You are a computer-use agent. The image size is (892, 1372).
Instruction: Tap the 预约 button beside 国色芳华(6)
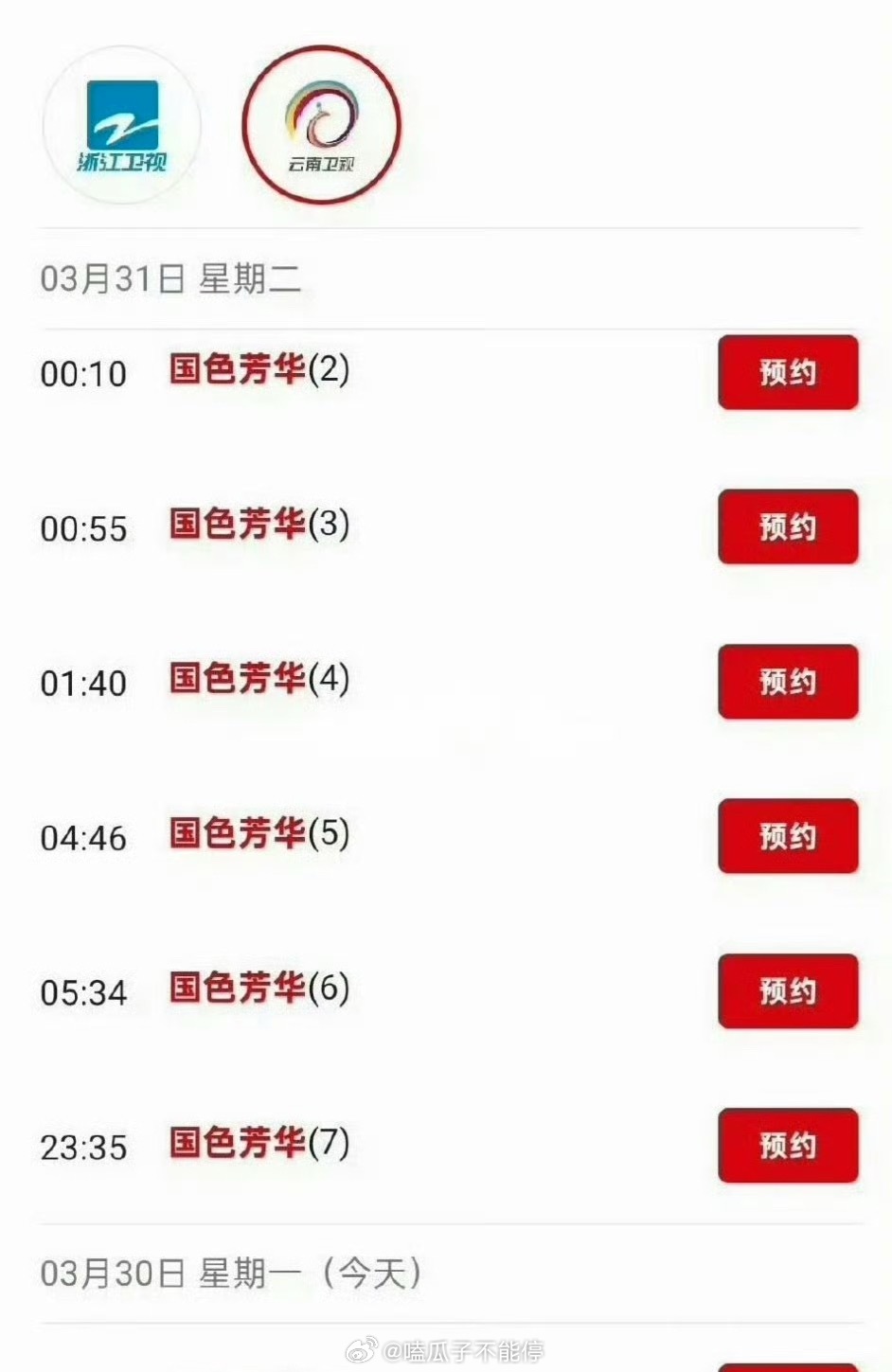788,991
